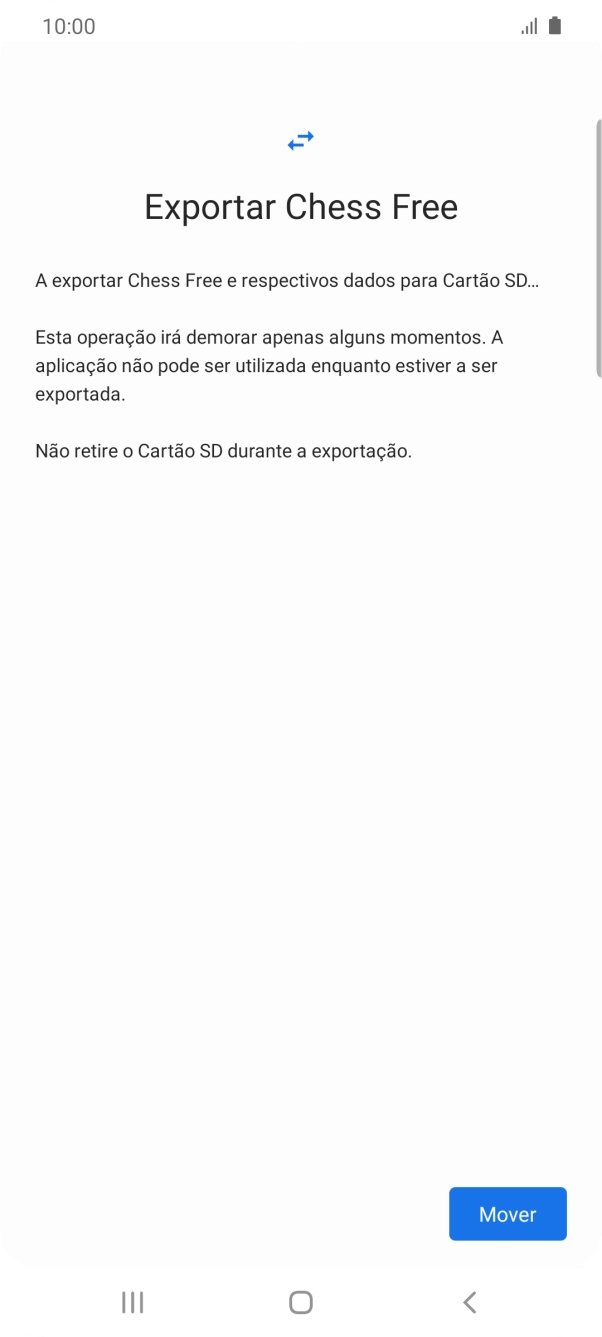The width and height of the screenshot is (602, 1337).
Task: Tap the Mover button to export Chess Free
Action: pos(507,1214)
